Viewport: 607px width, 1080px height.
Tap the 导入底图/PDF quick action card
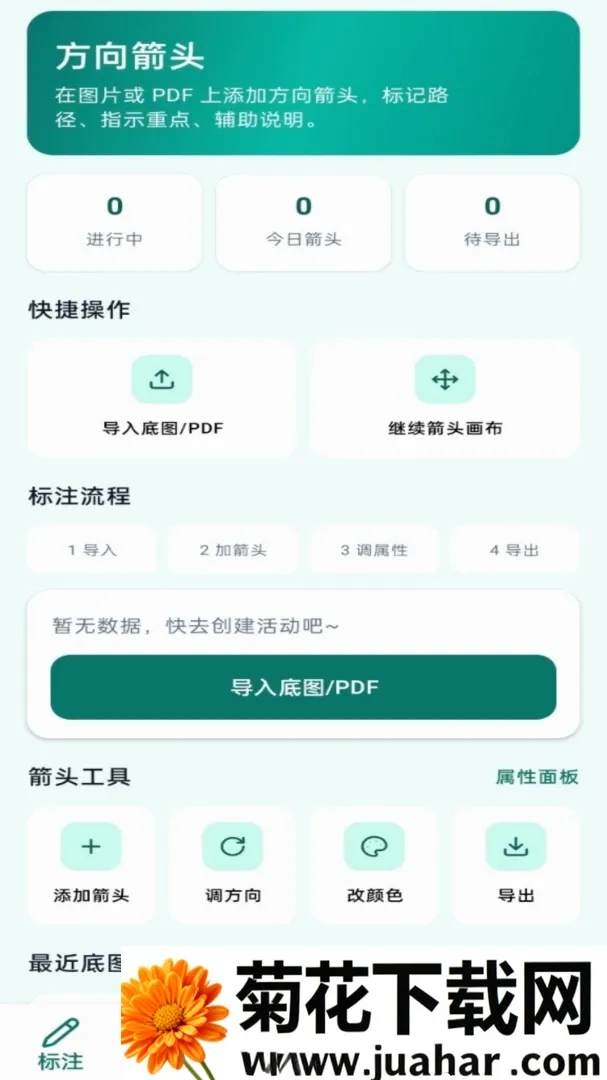(x=162, y=397)
